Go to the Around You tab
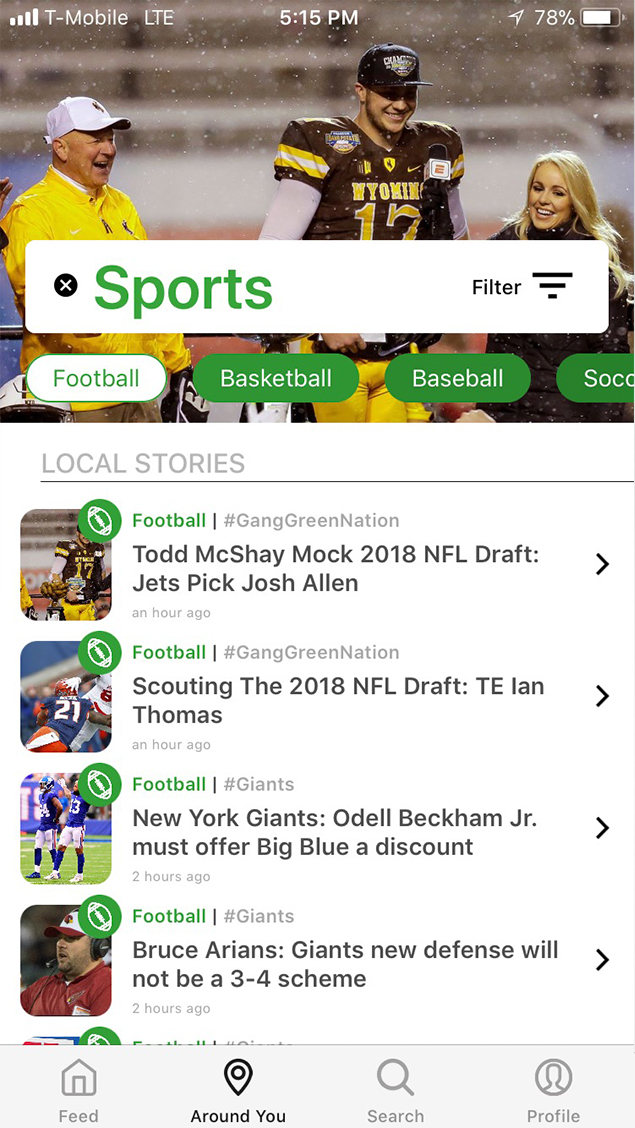Image resolution: width=635 pixels, height=1128 pixels. pos(238,1090)
